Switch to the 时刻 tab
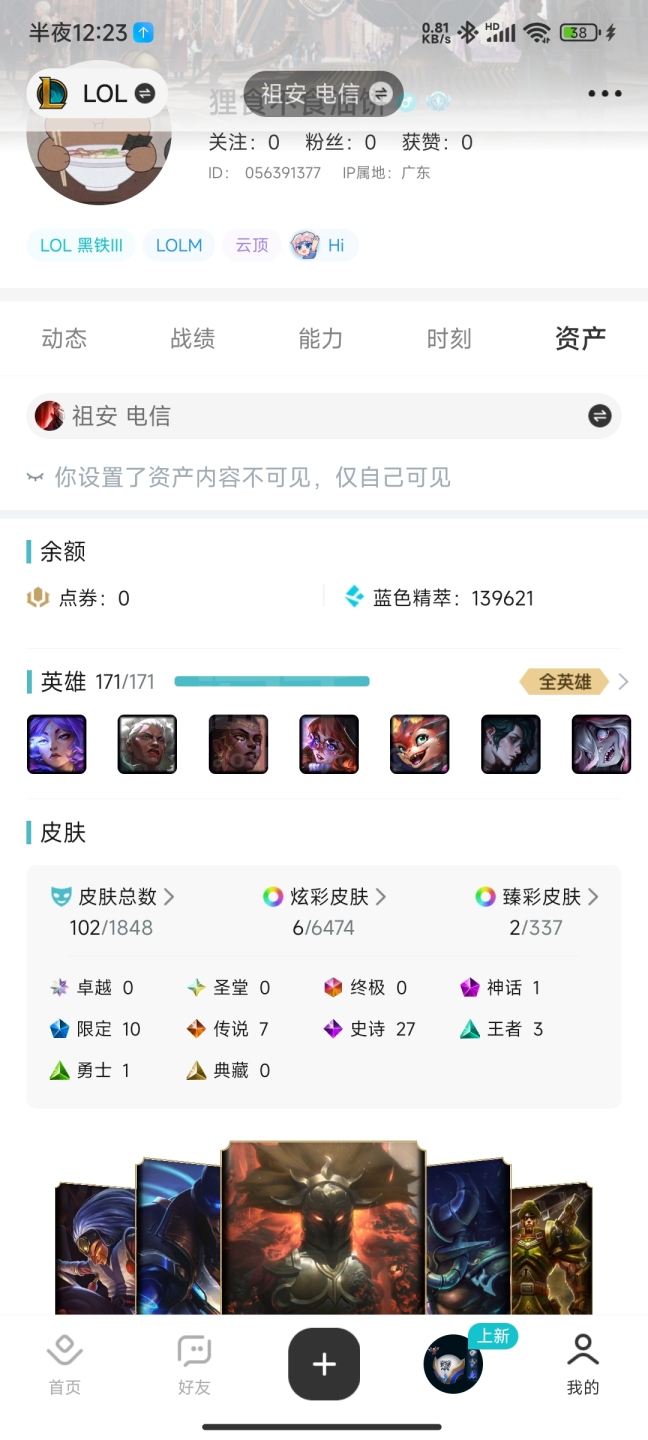This screenshot has height=1440, width=648. [x=448, y=339]
